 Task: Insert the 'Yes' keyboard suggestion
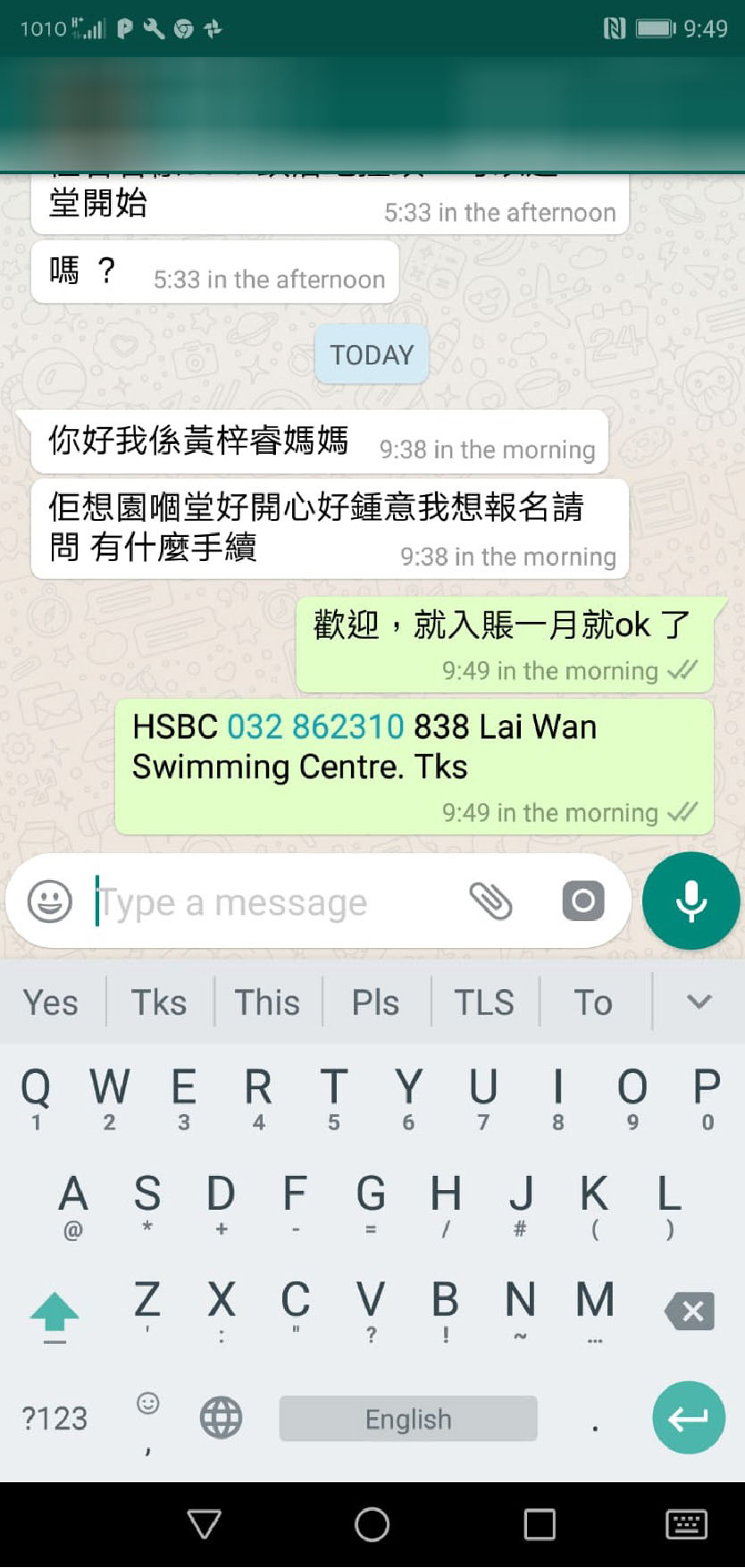click(x=51, y=1002)
